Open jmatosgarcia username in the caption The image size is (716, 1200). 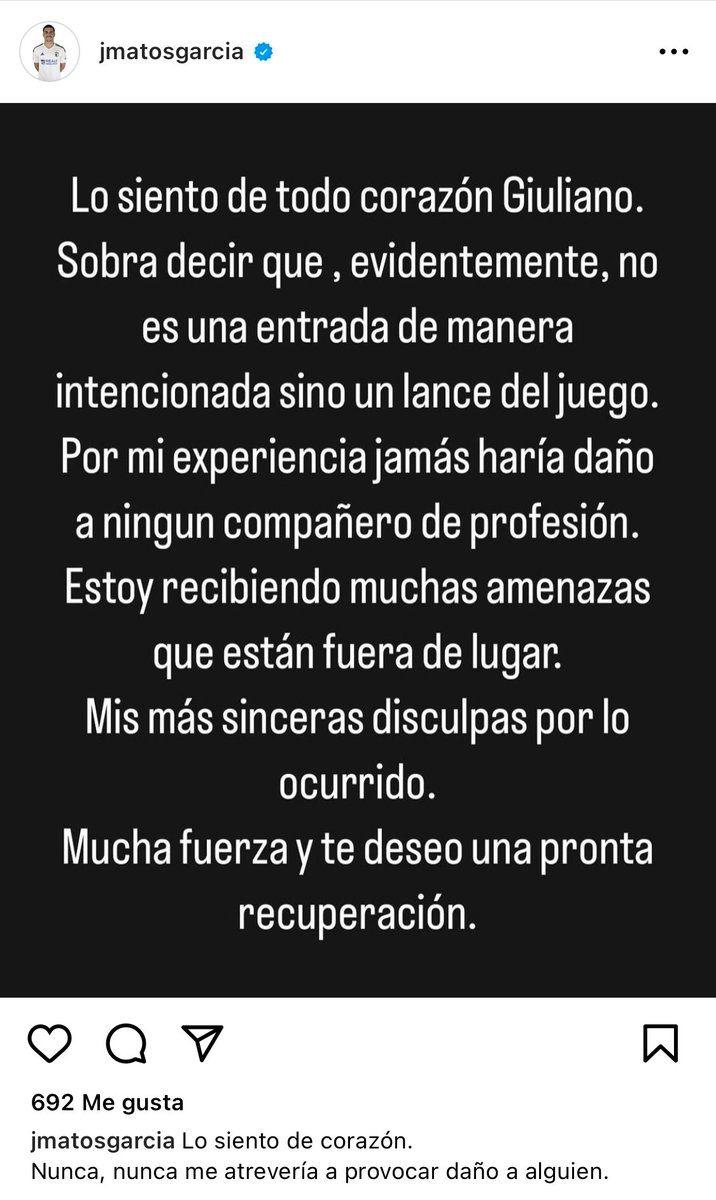[102, 1141]
